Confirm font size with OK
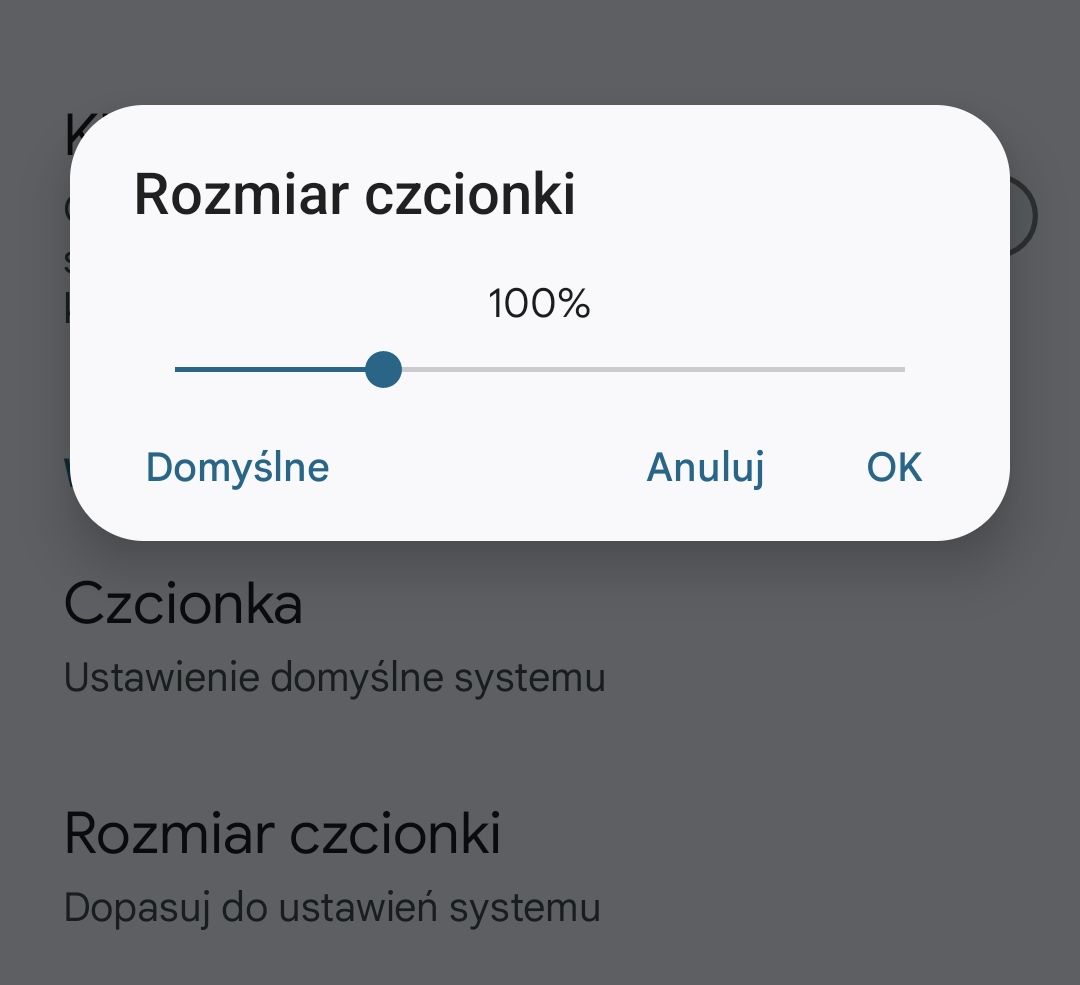The height and width of the screenshot is (985, 1080). pos(894,467)
